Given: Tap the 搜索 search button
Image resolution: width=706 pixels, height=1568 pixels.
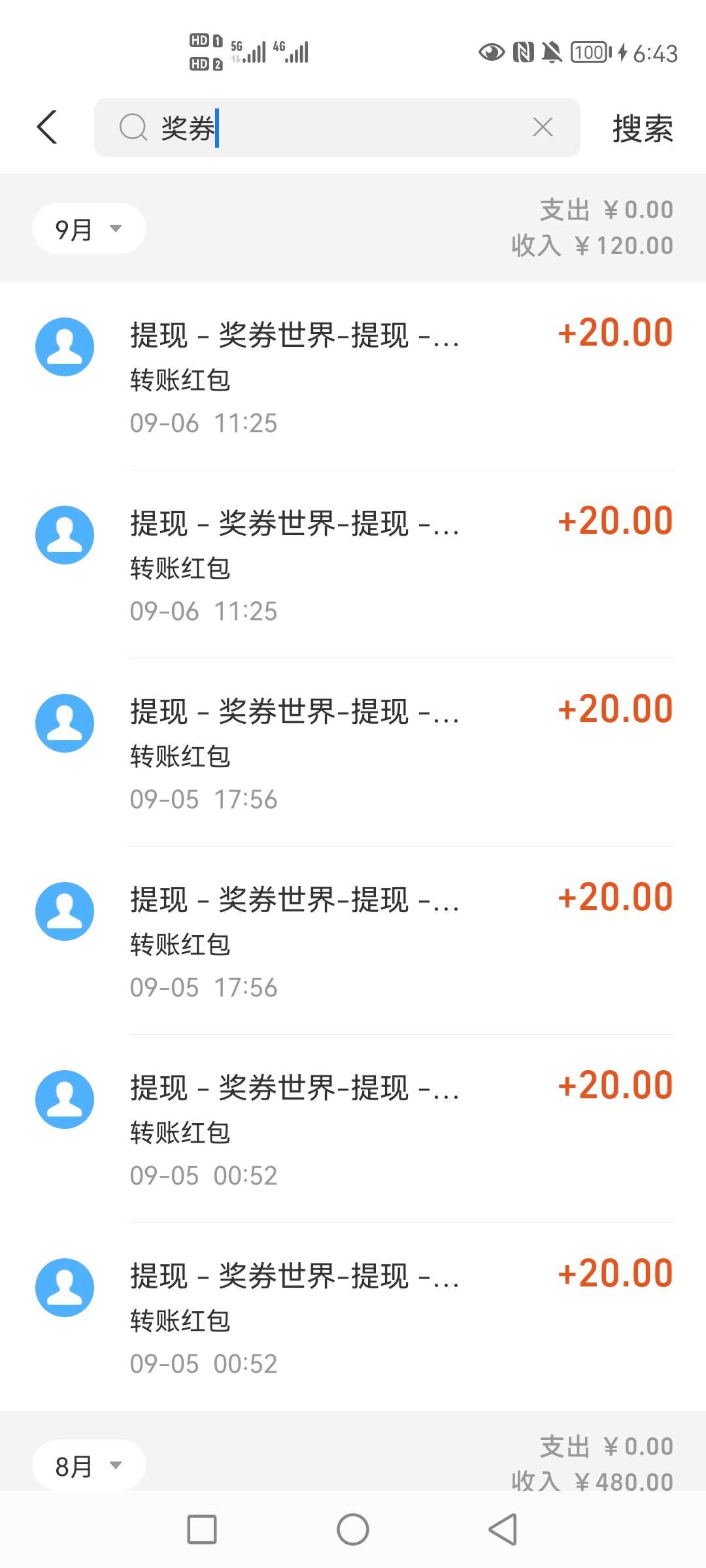Looking at the screenshot, I should click(x=642, y=127).
